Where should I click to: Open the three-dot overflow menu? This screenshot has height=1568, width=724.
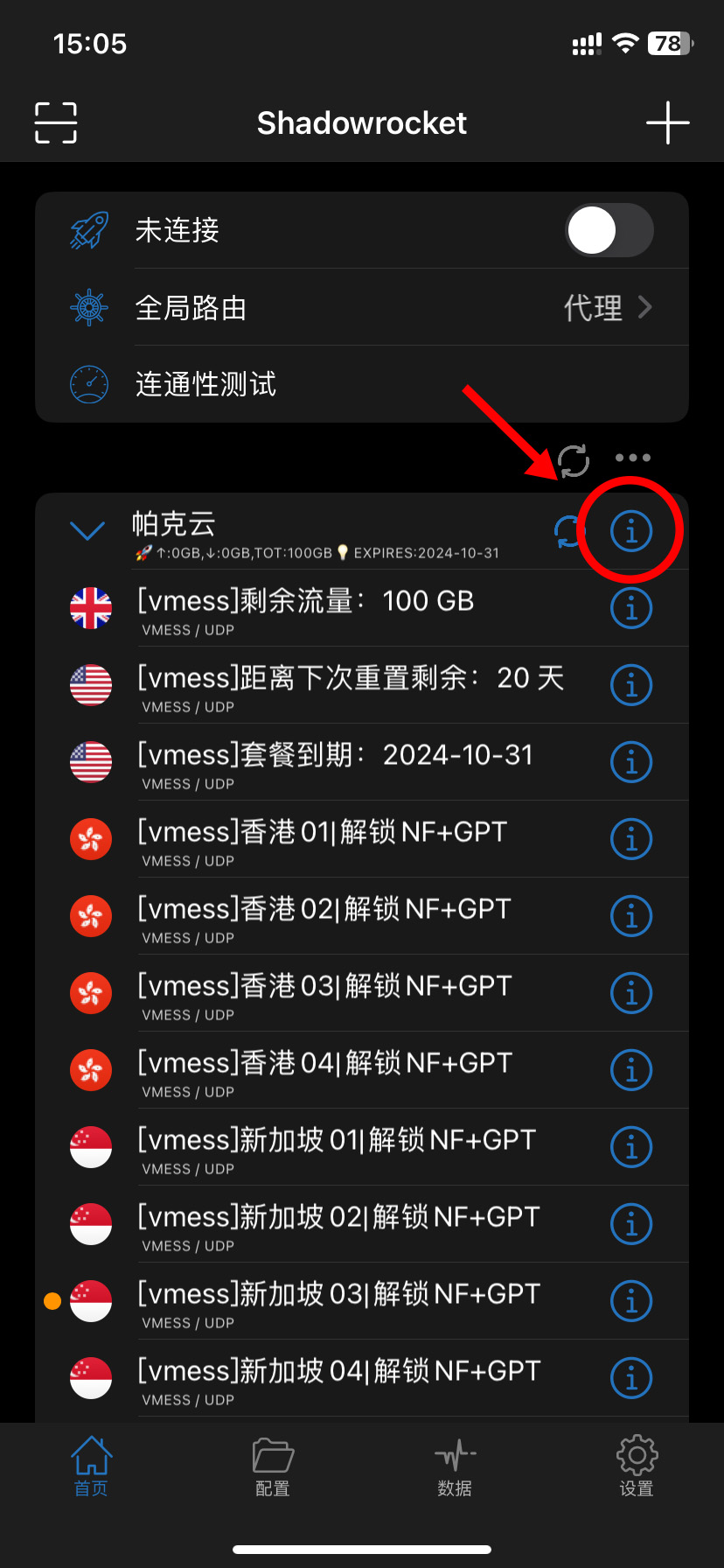tap(632, 458)
